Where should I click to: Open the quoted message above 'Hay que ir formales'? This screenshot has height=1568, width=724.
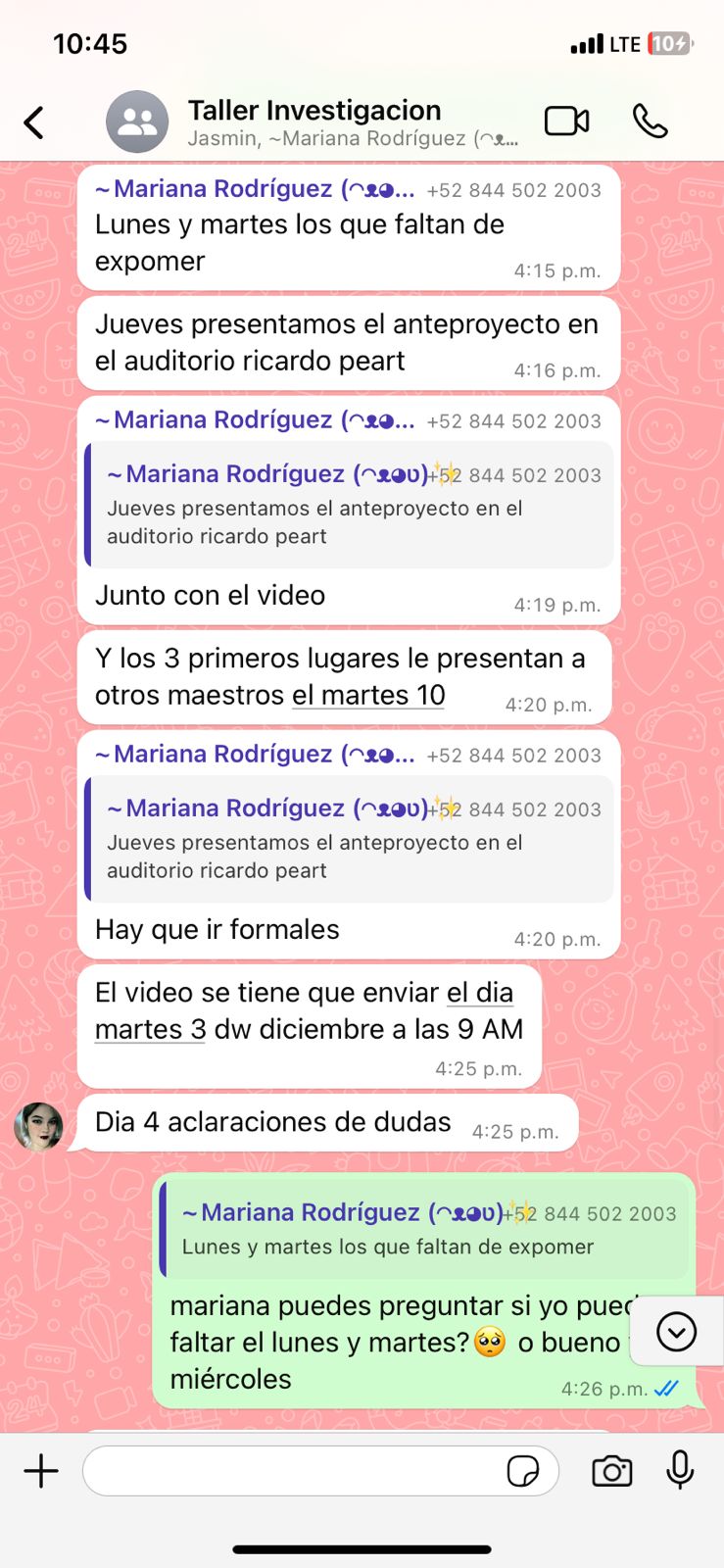click(x=349, y=839)
